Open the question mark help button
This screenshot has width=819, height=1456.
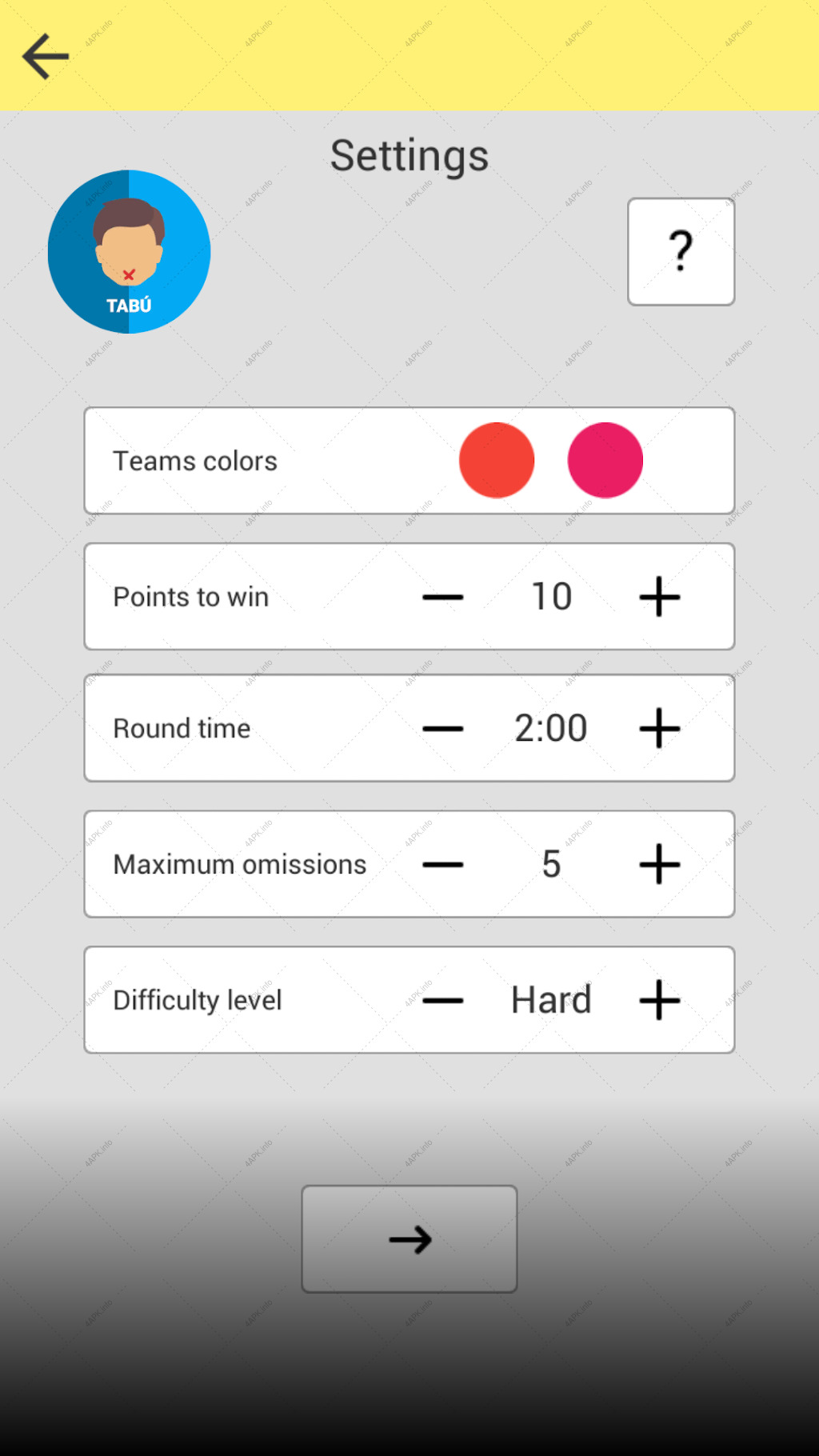point(681,252)
